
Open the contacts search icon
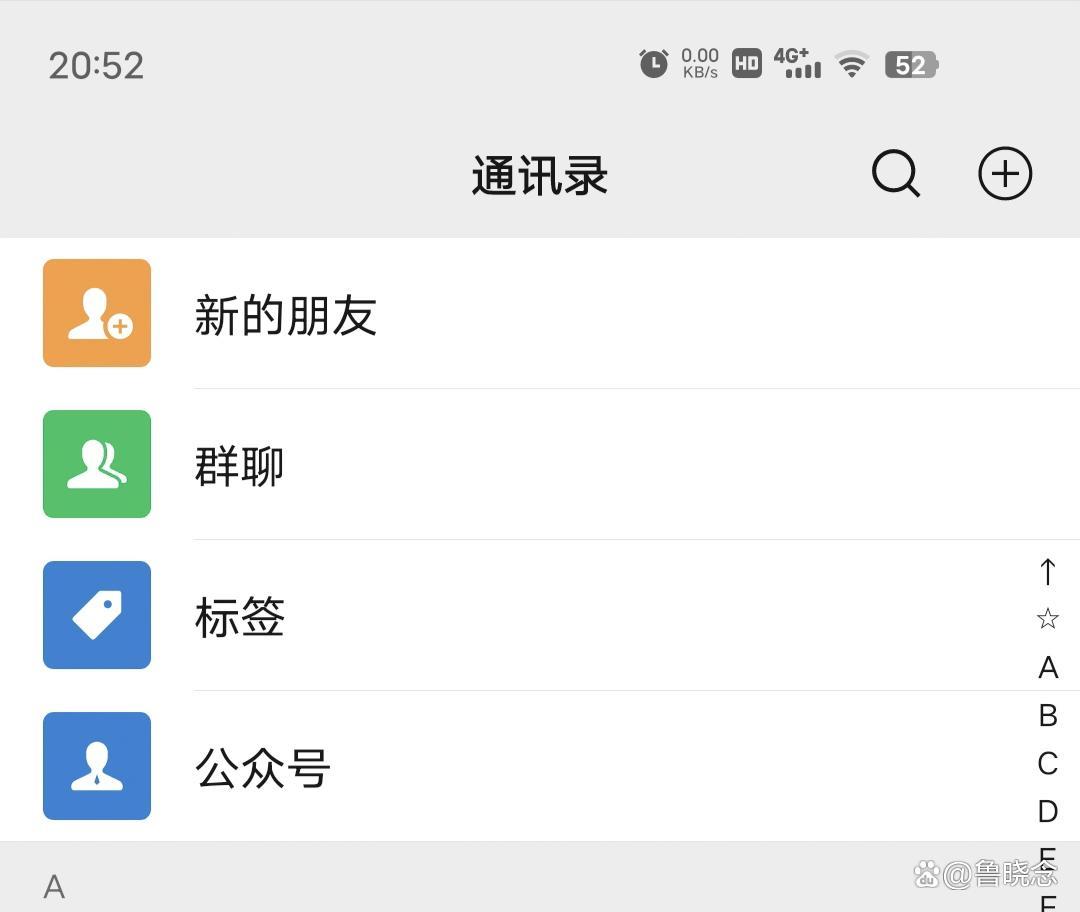[x=895, y=174]
